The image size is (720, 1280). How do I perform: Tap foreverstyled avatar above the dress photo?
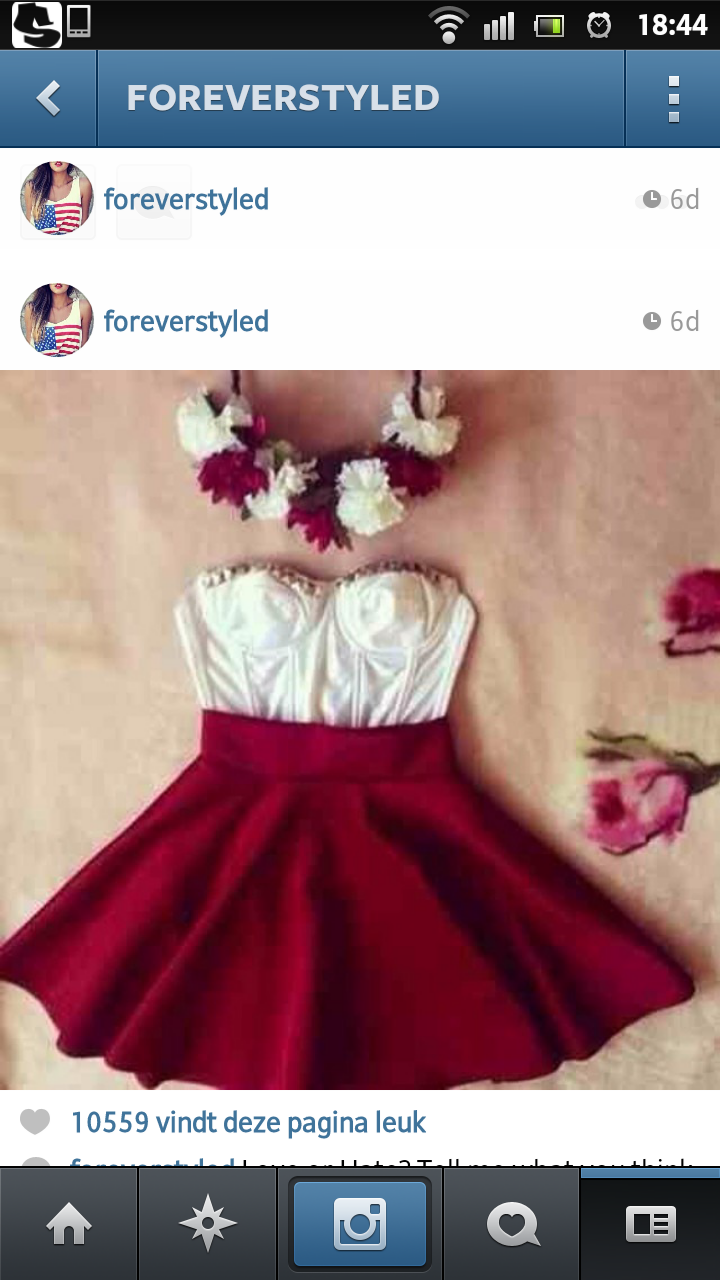pyautogui.click(x=57, y=320)
